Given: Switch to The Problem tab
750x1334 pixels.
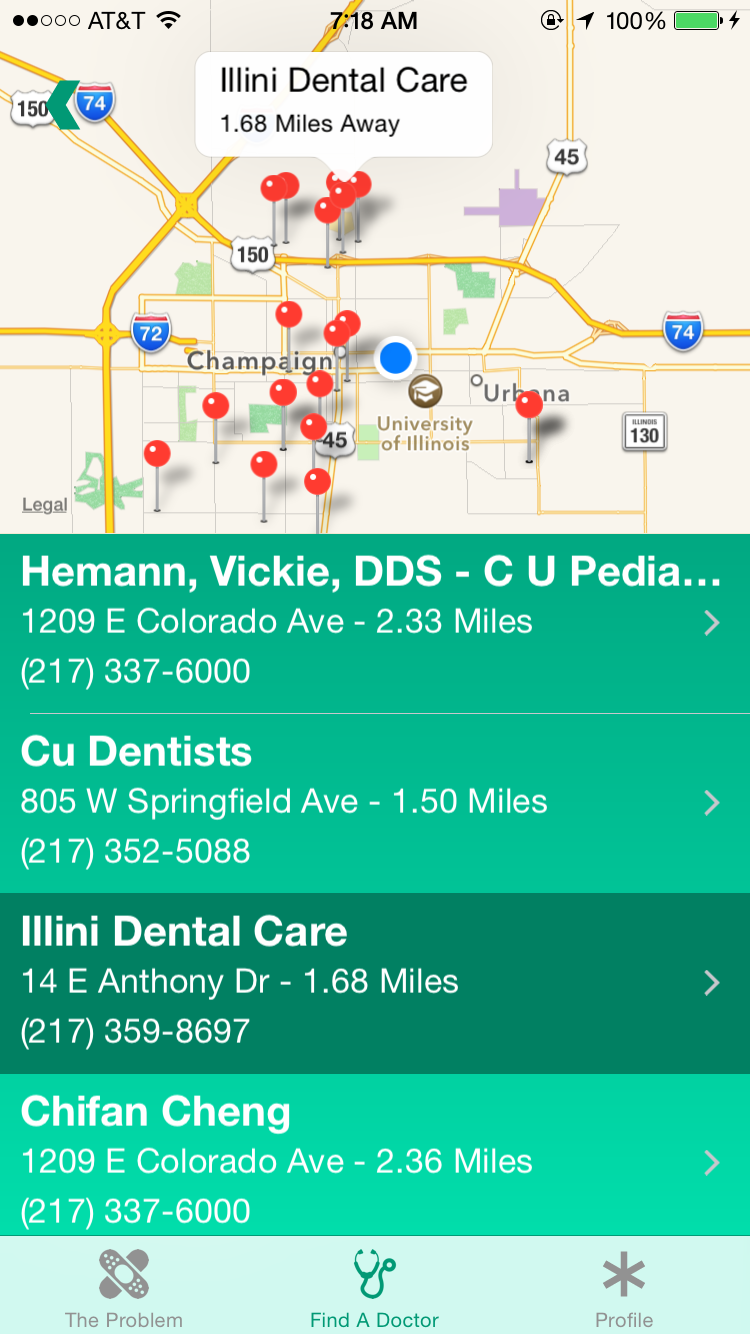Looking at the screenshot, I should [x=124, y=1288].
